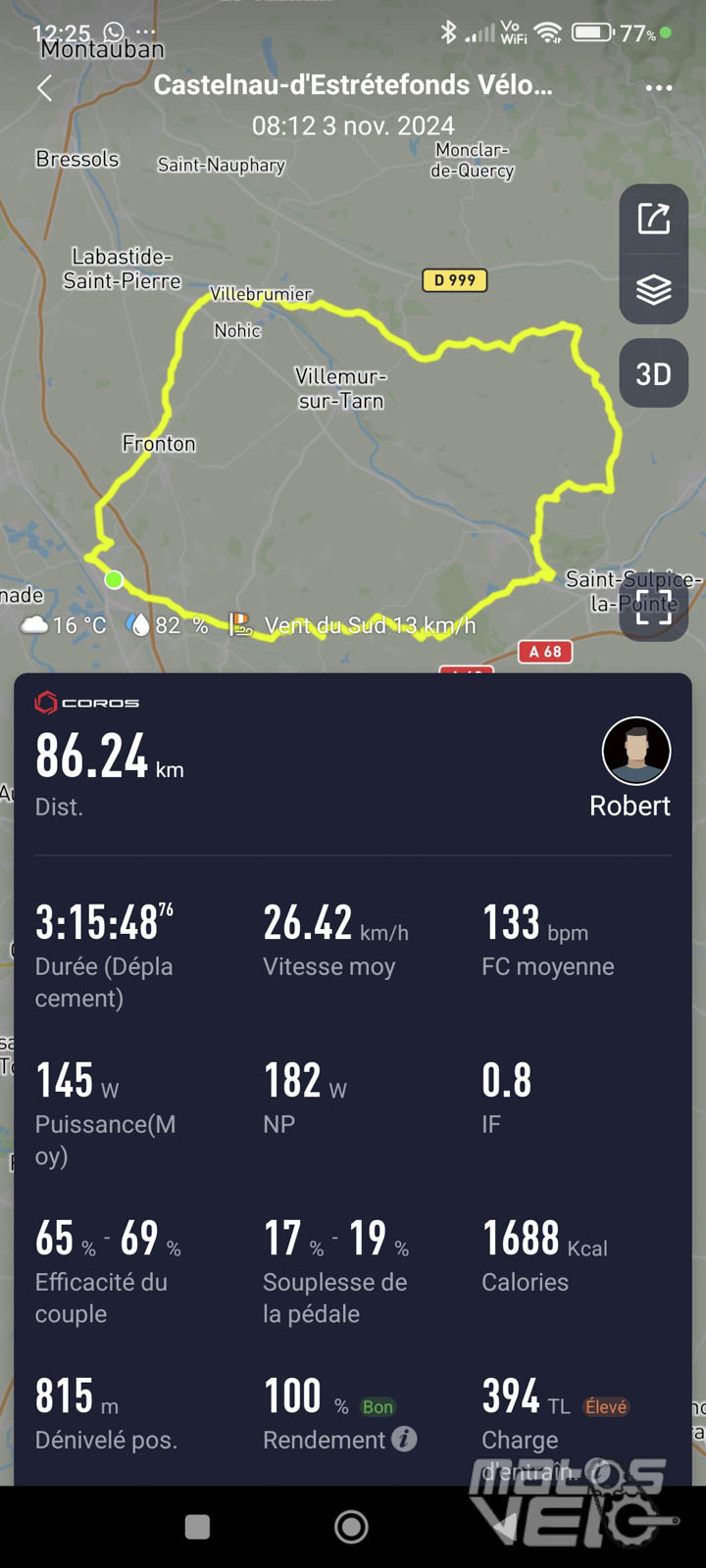Open the three-dot overflow menu

(659, 88)
